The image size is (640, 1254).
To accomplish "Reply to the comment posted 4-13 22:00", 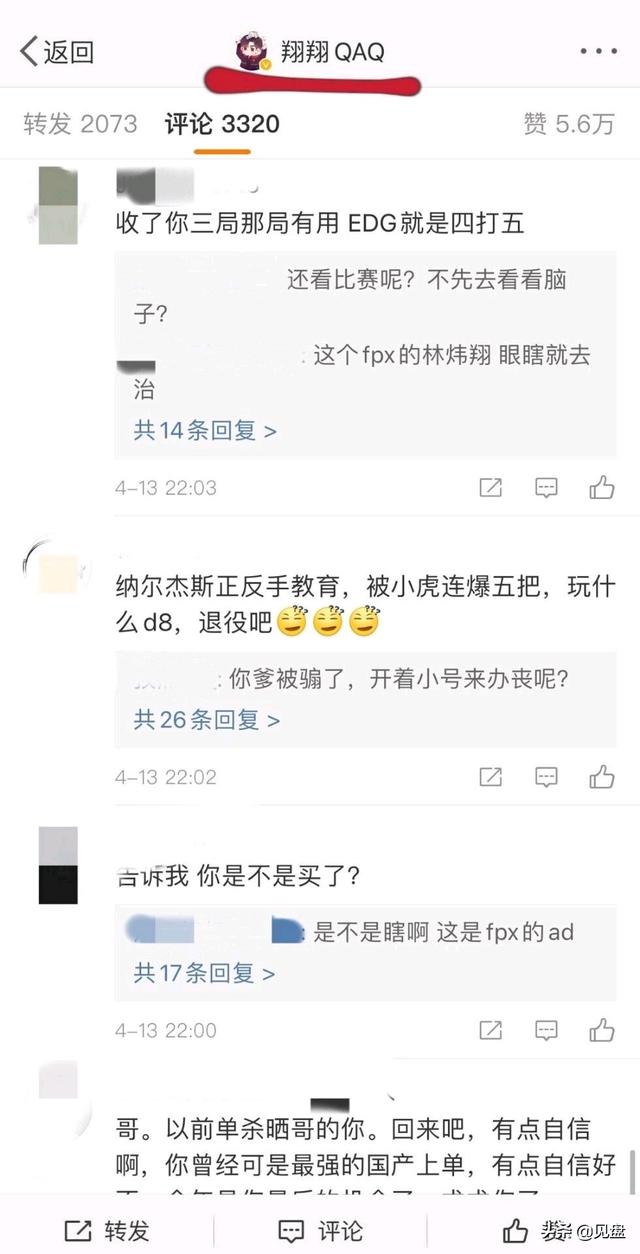I will point(546,1030).
